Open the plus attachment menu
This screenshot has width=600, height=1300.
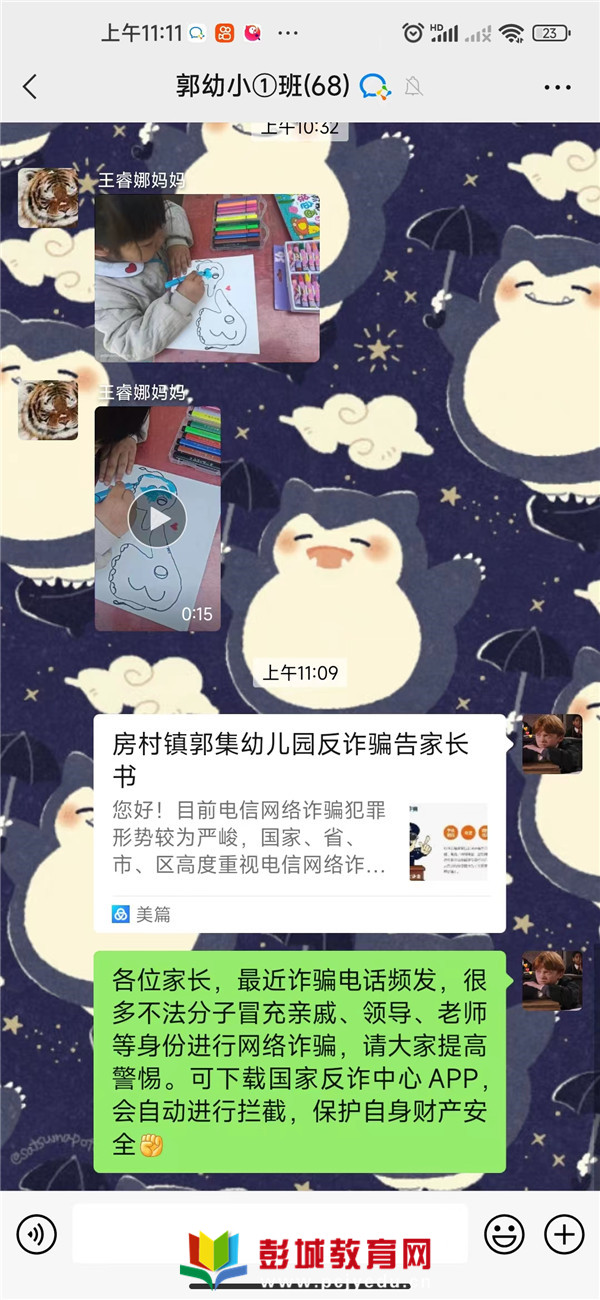pyautogui.click(x=564, y=1235)
